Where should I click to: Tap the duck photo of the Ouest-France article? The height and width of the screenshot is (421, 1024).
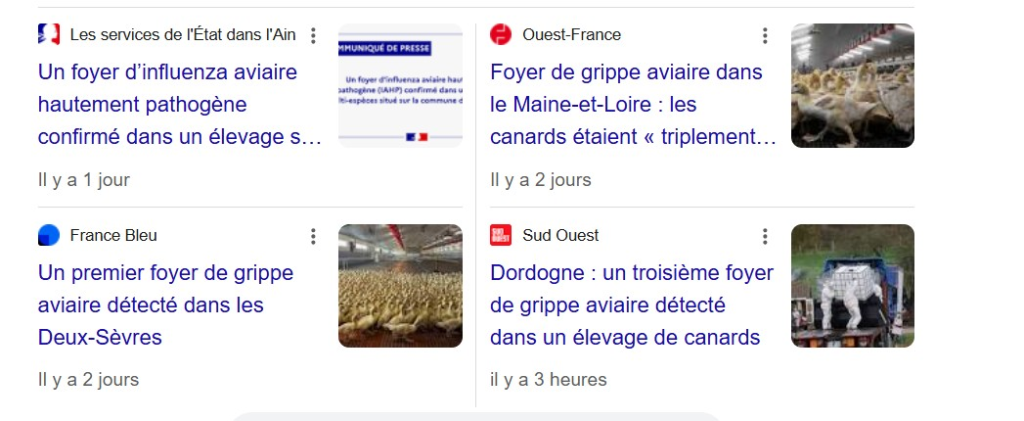pyautogui.click(x=852, y=86)
